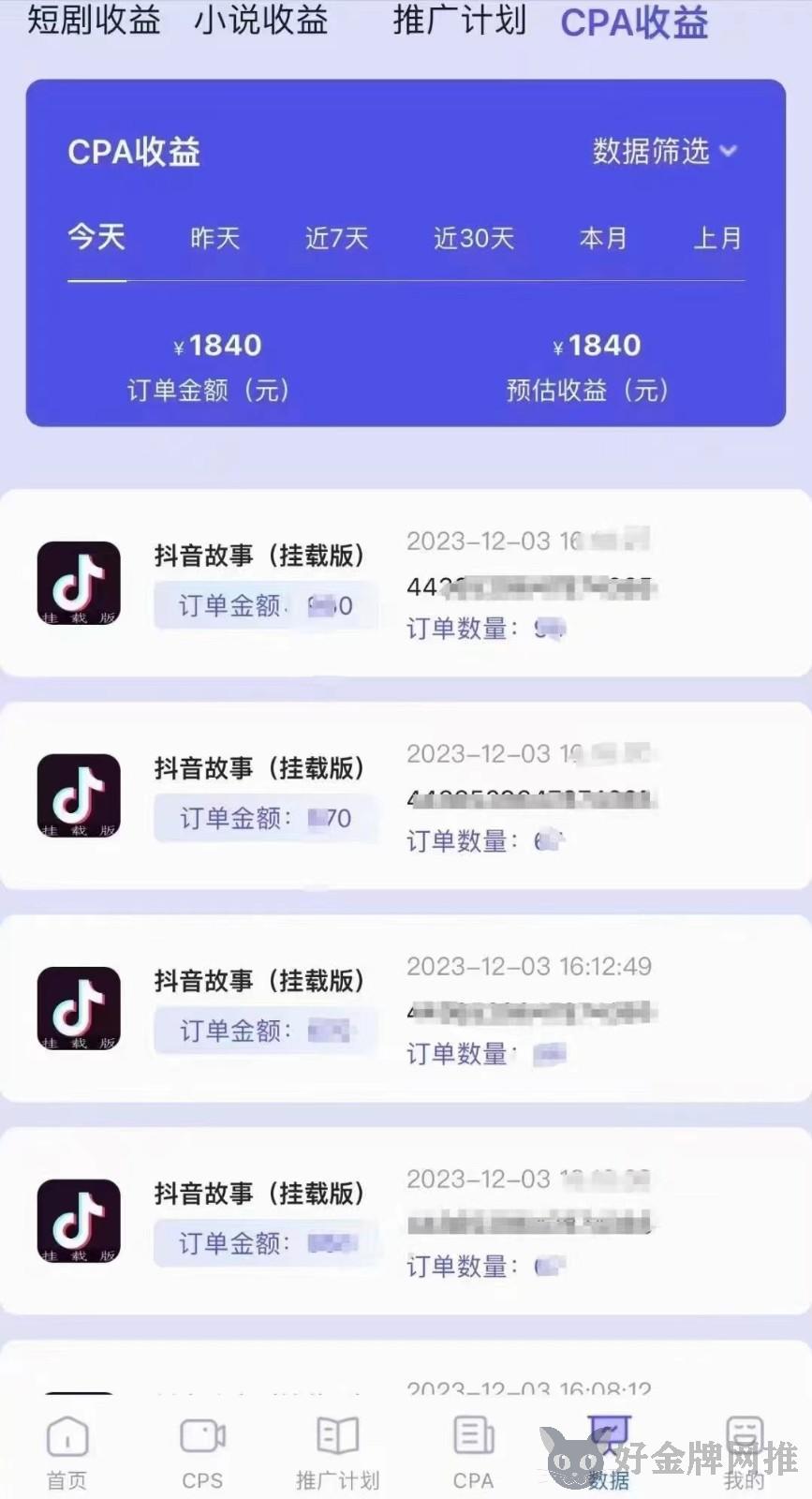Open 推广计划 in bottom navigation
This screenshot has width=812, height=1499.
pos(338,1452)
